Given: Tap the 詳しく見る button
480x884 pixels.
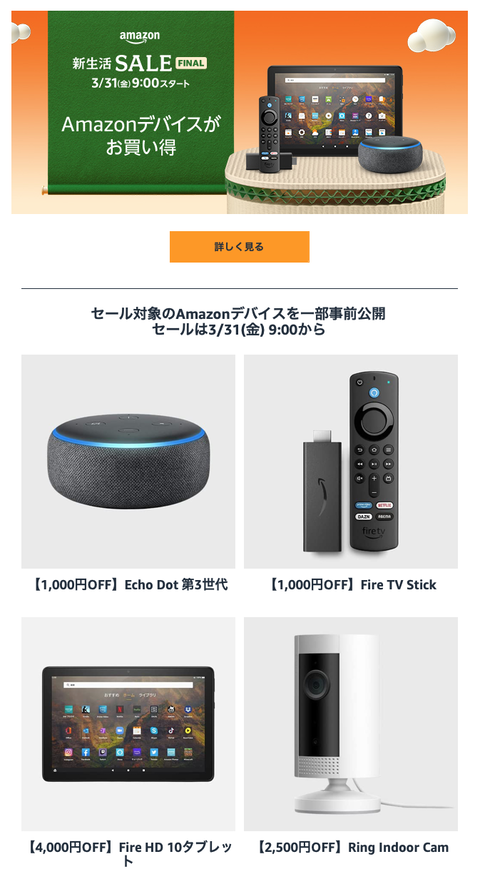Looking at the screenshot, I should point(239,246).
